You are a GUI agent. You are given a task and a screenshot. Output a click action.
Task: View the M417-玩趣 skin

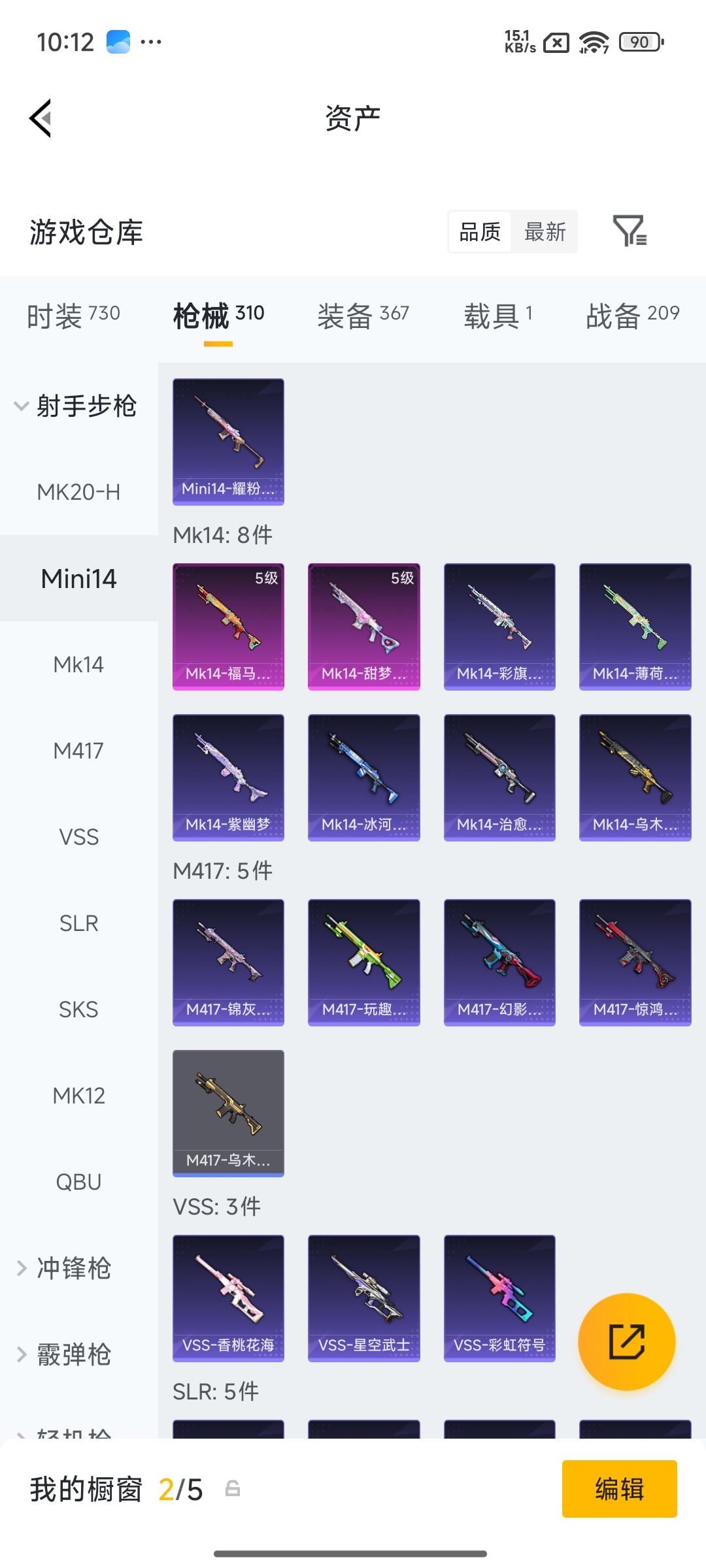pos(364,962)
